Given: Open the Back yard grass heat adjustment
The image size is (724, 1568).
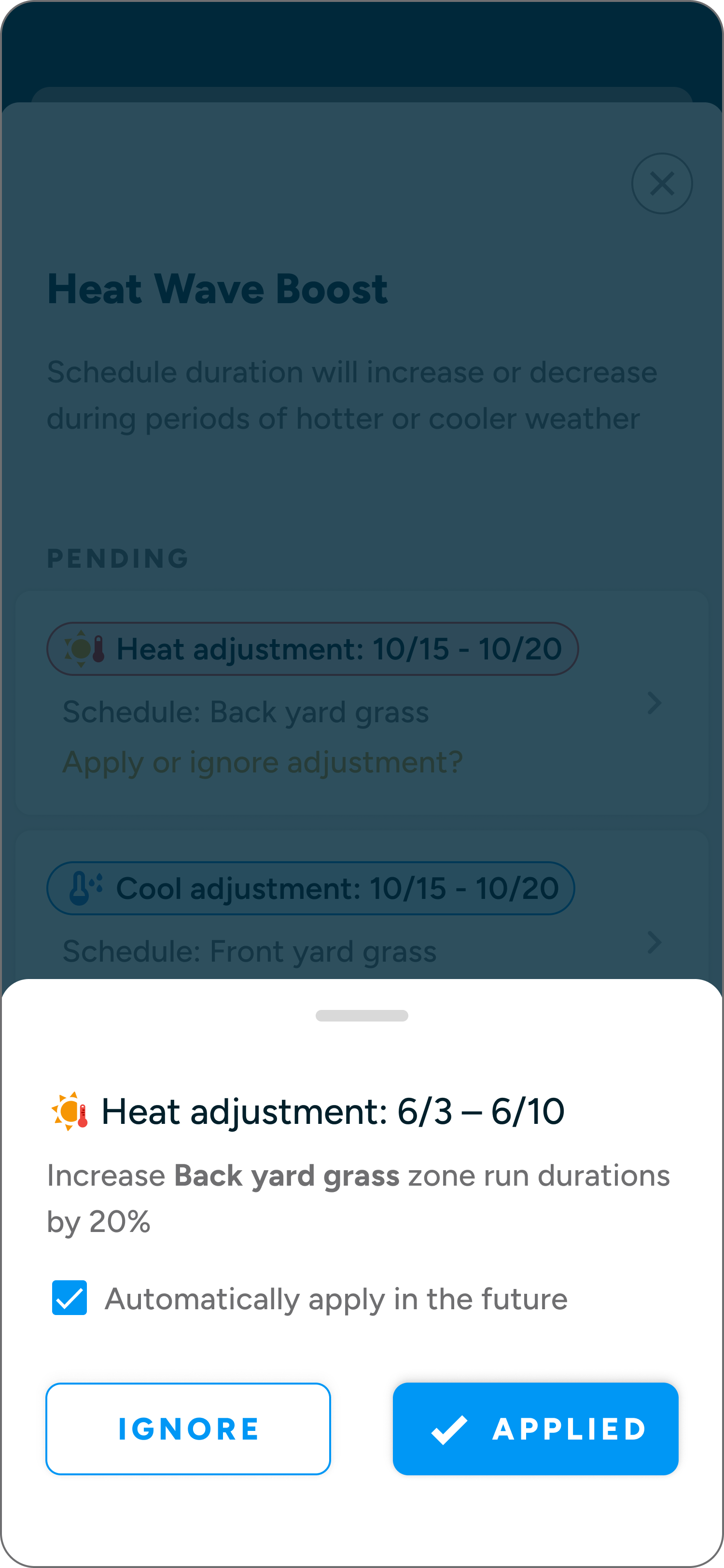Looking at the screenshot, I should pos(362,703).
